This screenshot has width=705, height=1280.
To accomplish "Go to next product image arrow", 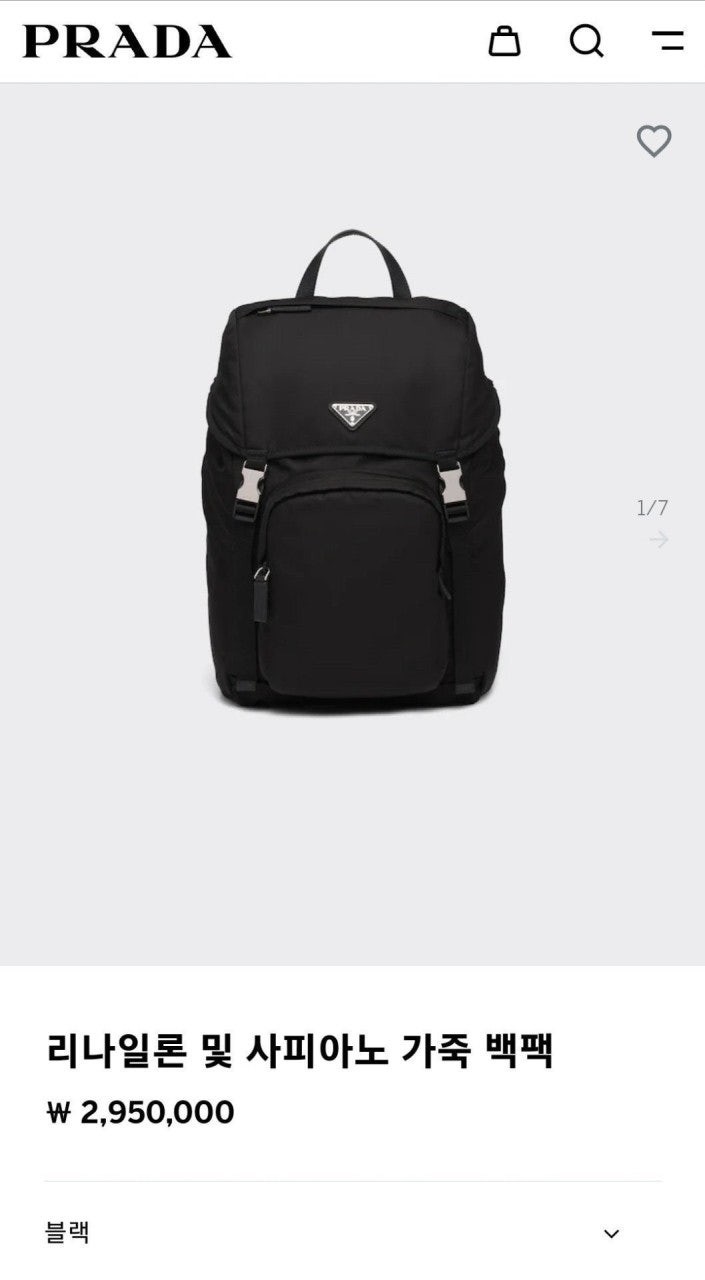I will point(658,540).
